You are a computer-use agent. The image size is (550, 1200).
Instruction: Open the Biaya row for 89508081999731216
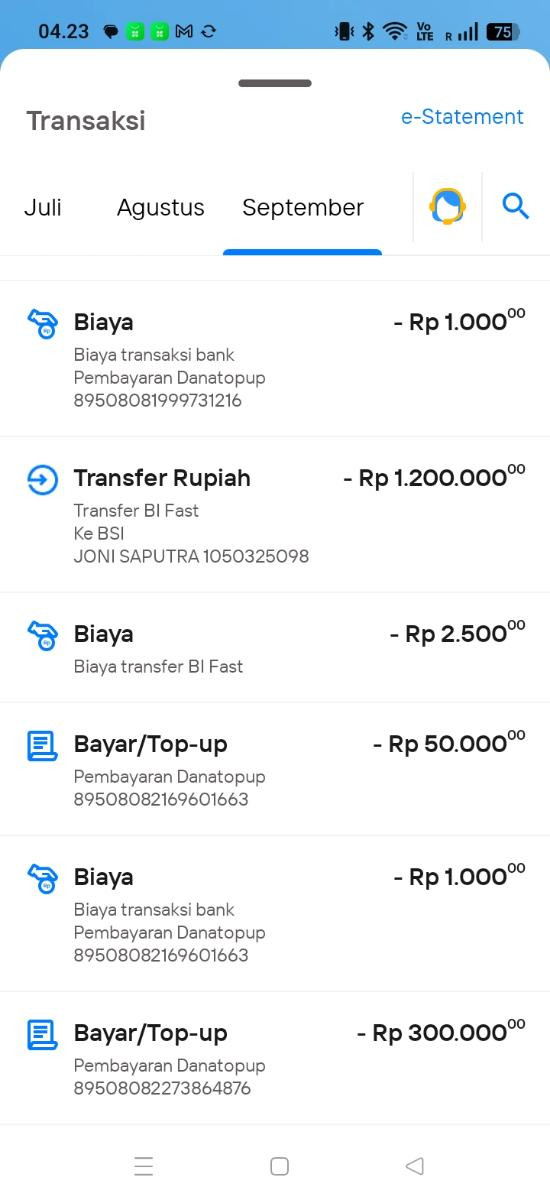[x=275, y=358]
